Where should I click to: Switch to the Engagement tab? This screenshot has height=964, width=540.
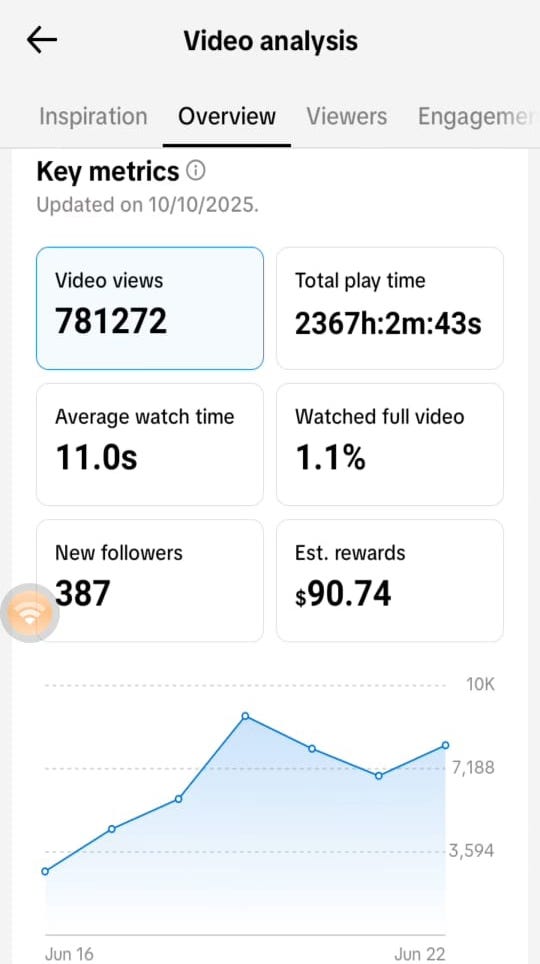472,116
